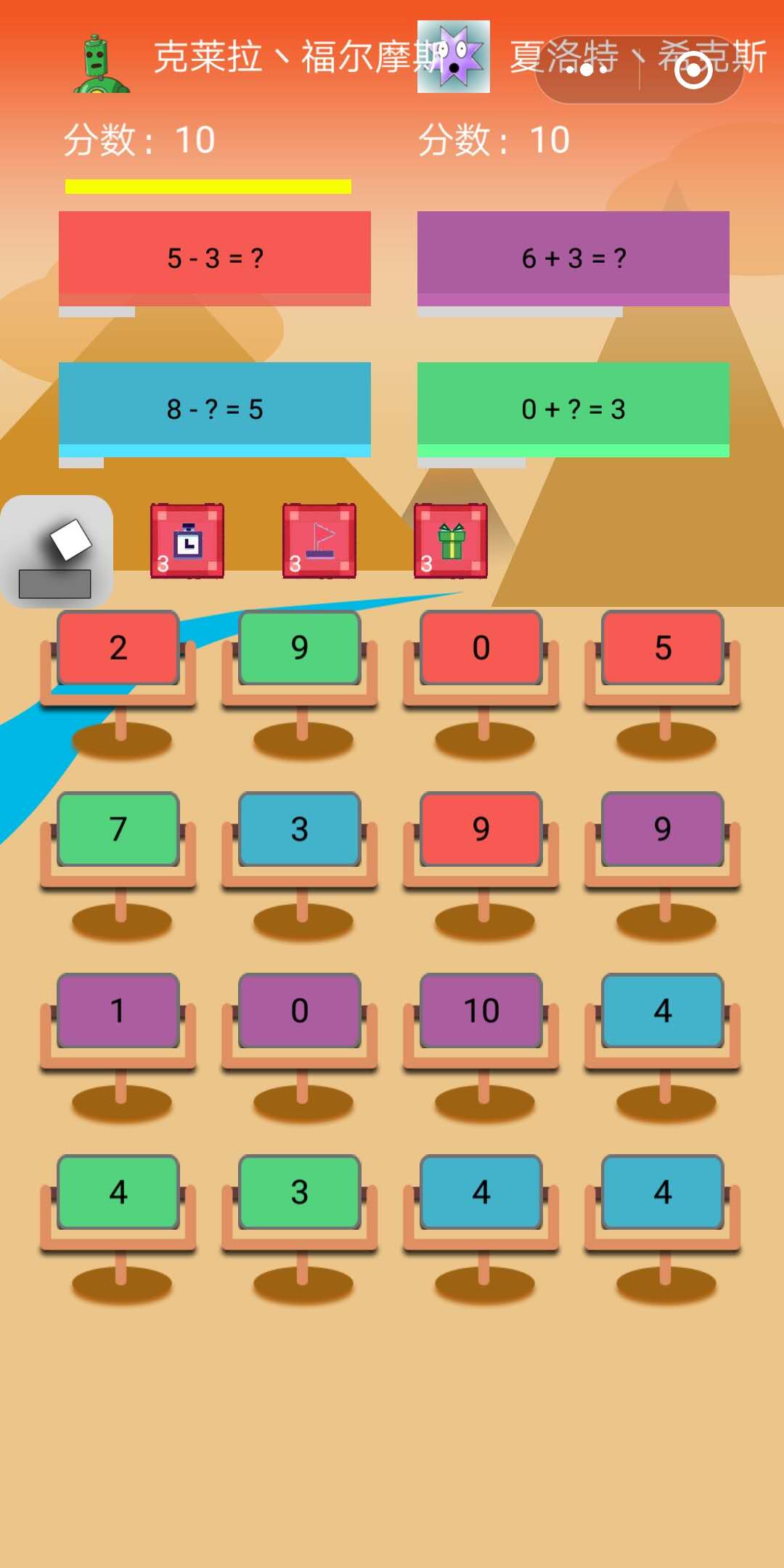Tap the blue number 3 tile
Viewport: 784px width, 1568px height.
click(300, 829)
